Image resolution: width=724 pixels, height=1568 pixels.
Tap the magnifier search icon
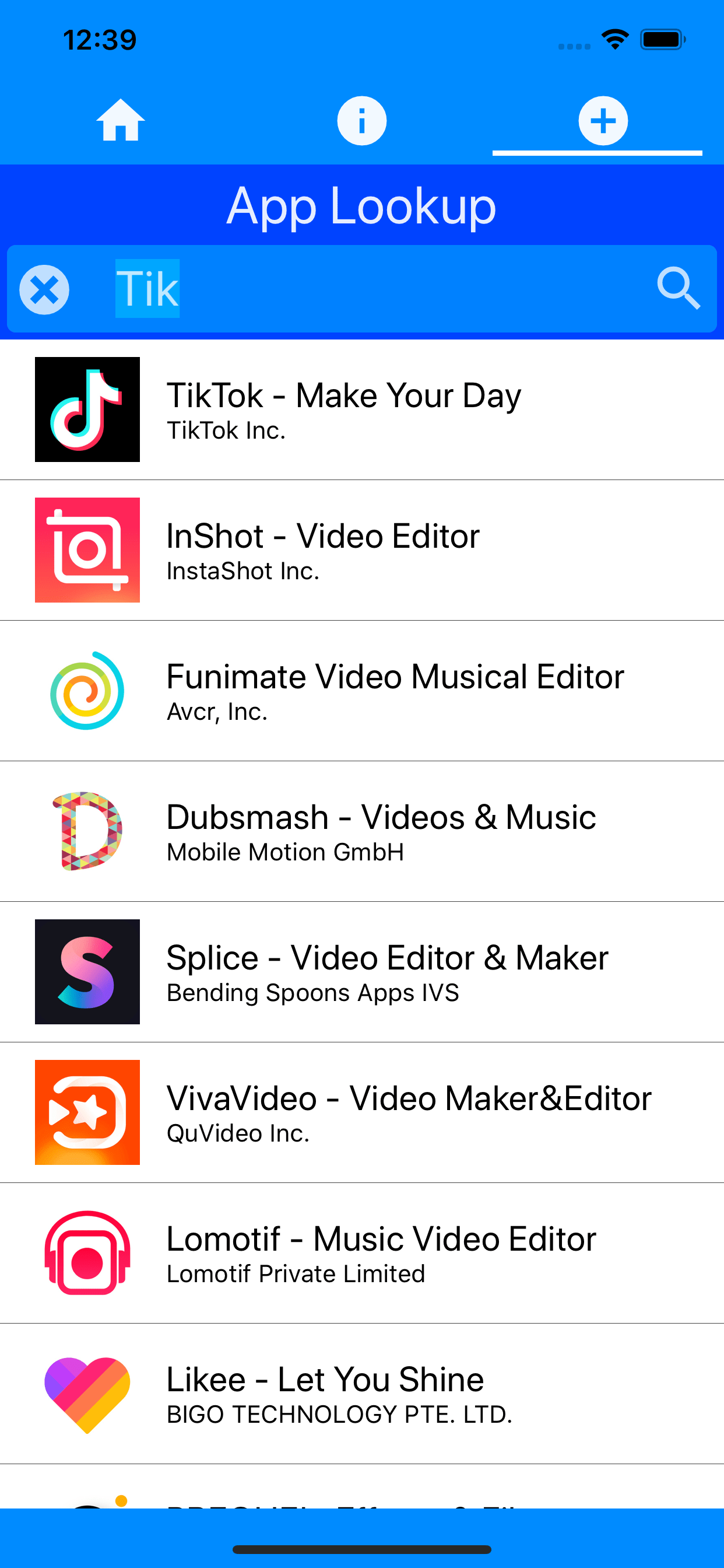tap(679, 289)
